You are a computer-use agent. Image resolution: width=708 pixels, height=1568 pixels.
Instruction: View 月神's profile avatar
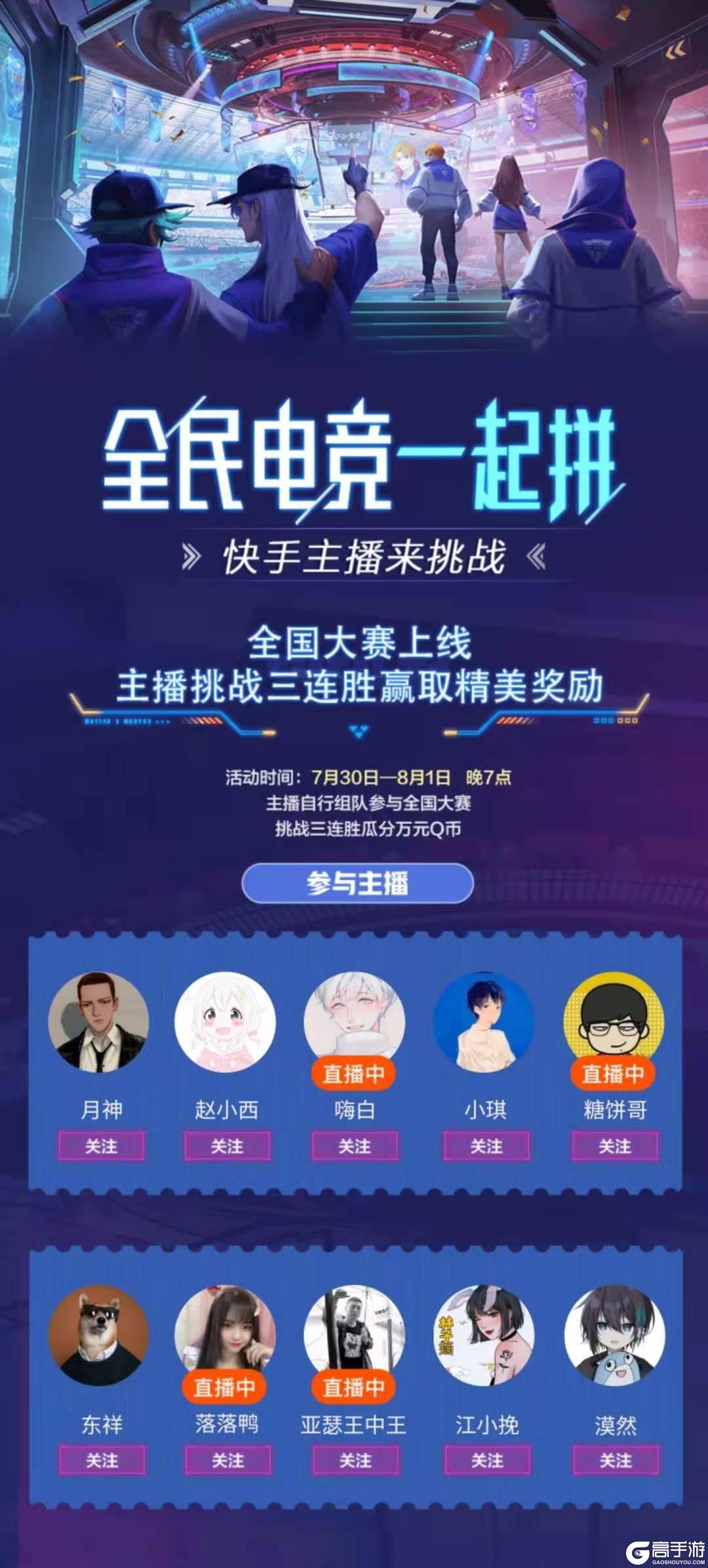pyautogui.click(x=99, y=1023)
